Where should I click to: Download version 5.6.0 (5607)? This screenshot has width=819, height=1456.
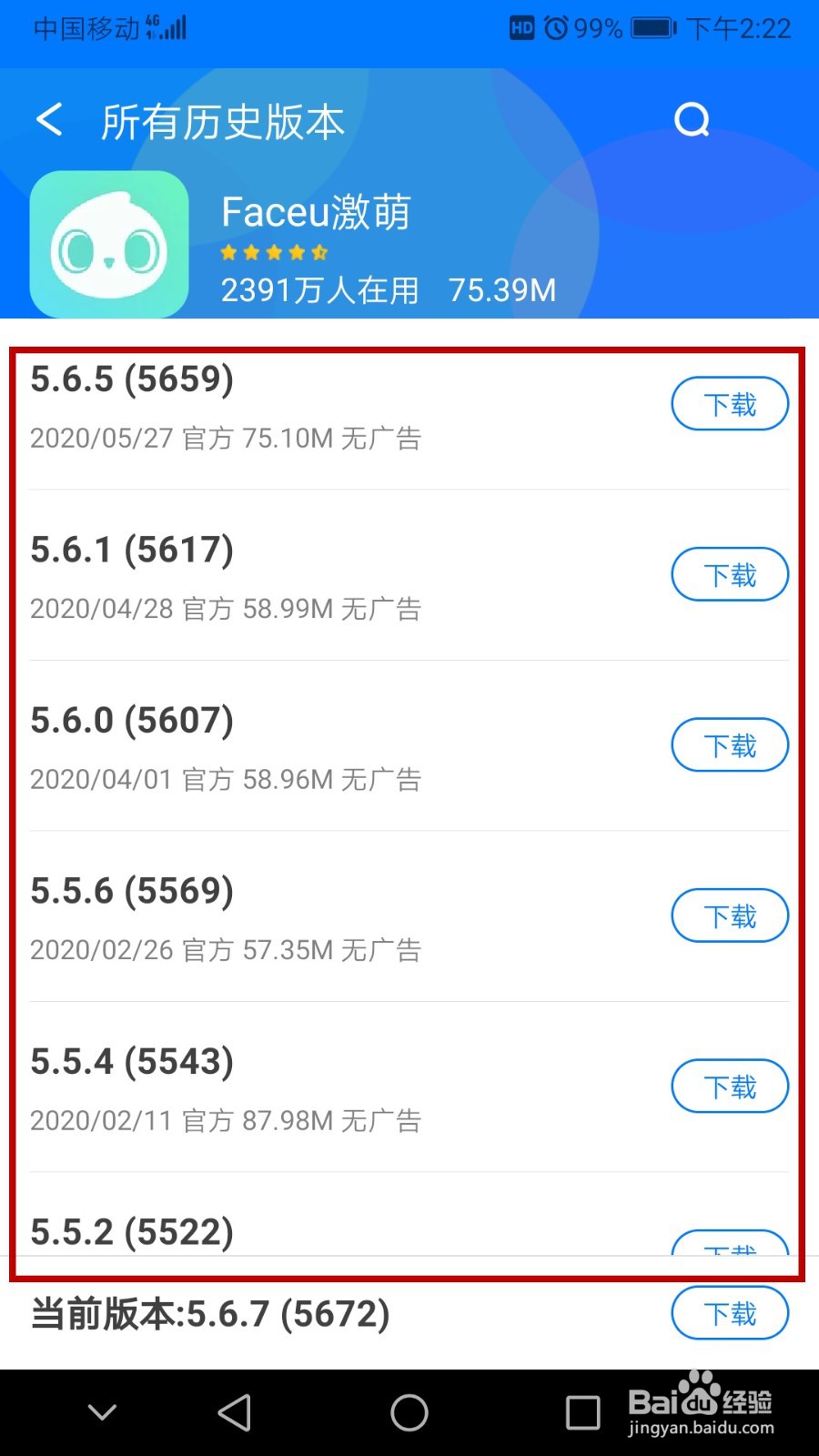pyautogui.click(x=730, y=745)
